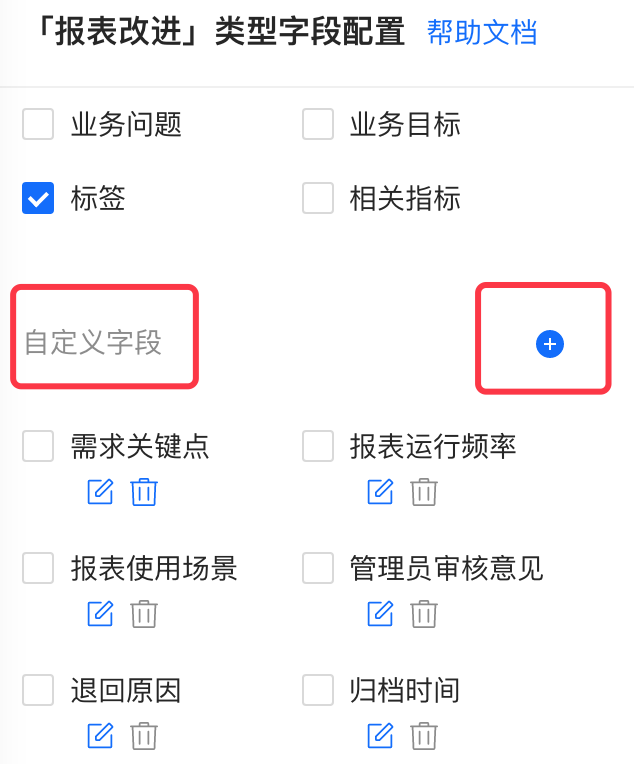
Task: Edit the 退回原因 field
Action: [x=100, y=736]
